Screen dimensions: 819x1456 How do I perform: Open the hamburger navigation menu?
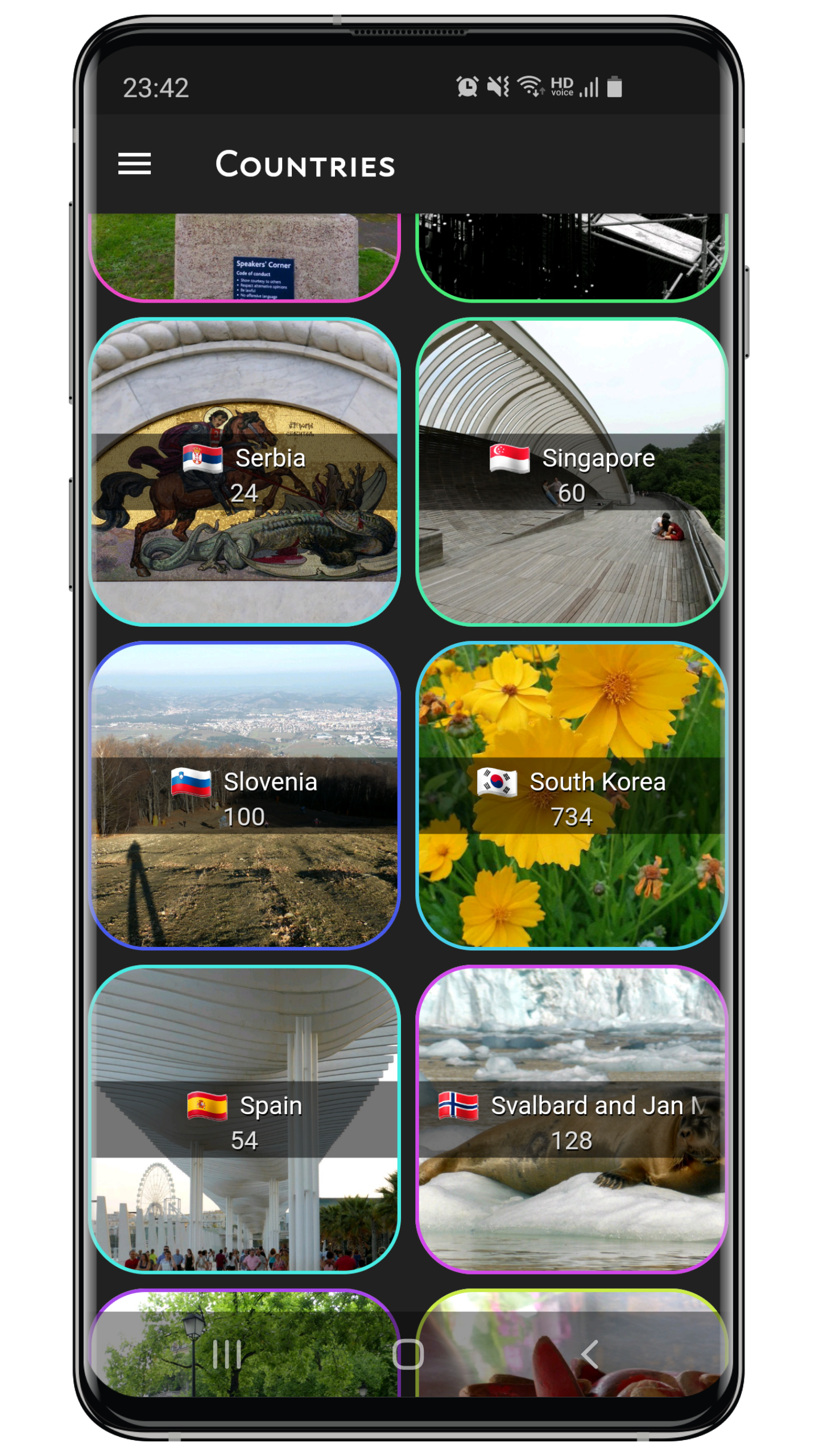(x=134, y=164)
